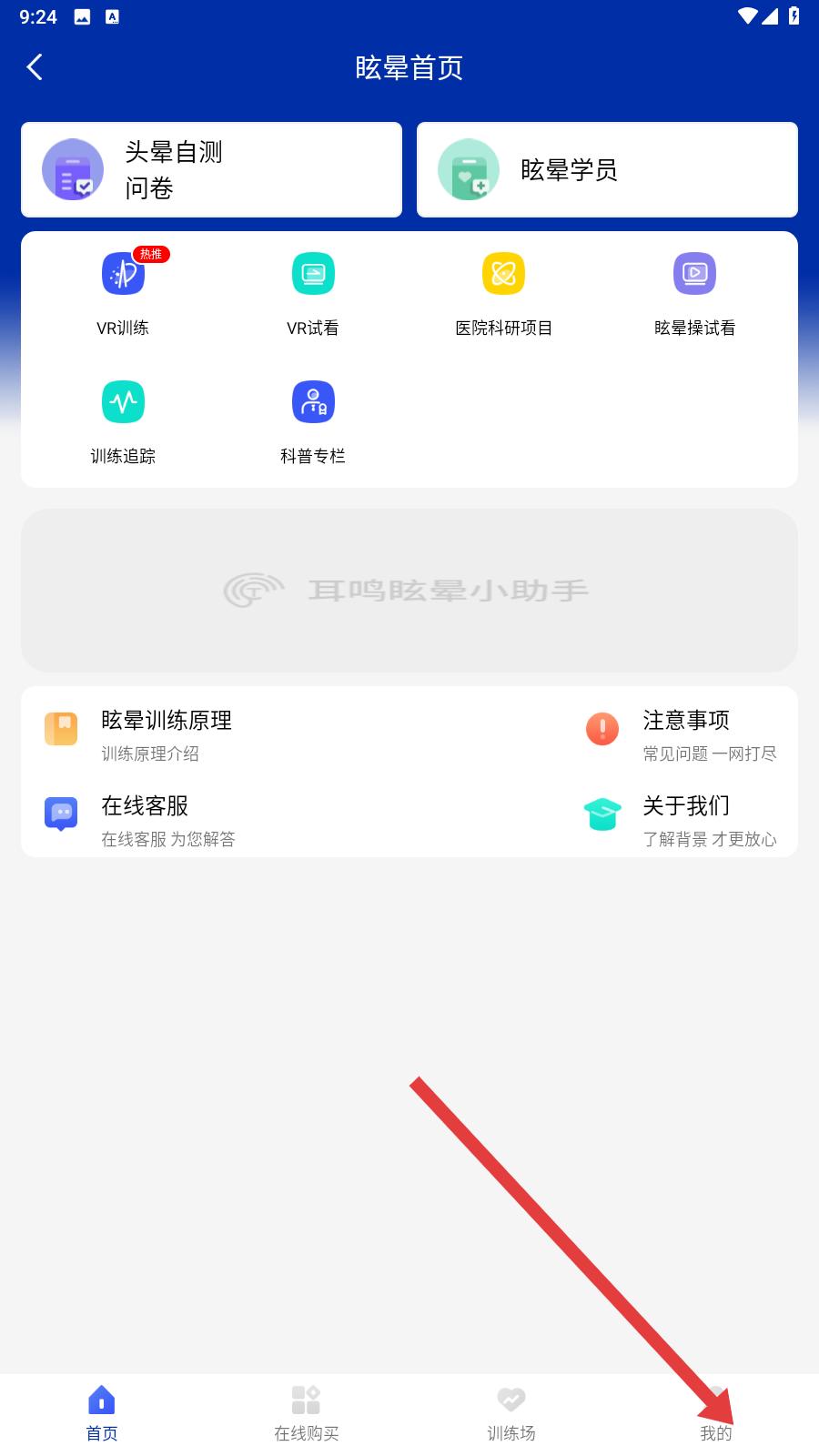
Task: Open 关于我们
Action: [x=686, y=819]
